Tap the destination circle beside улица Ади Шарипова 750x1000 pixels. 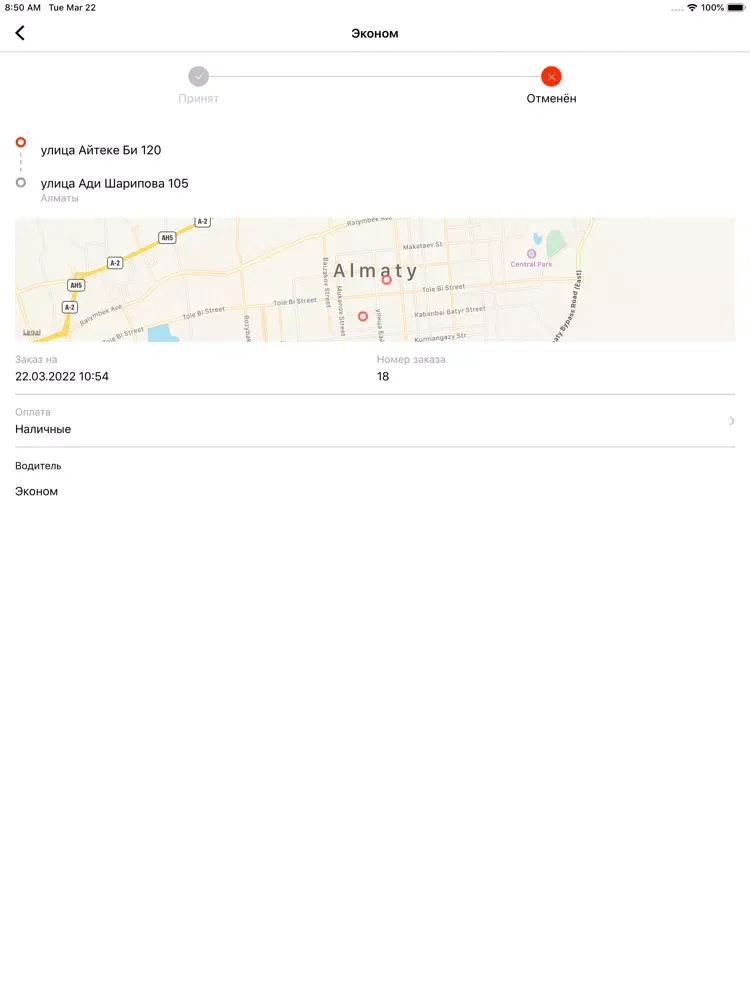tap(21, 183)
